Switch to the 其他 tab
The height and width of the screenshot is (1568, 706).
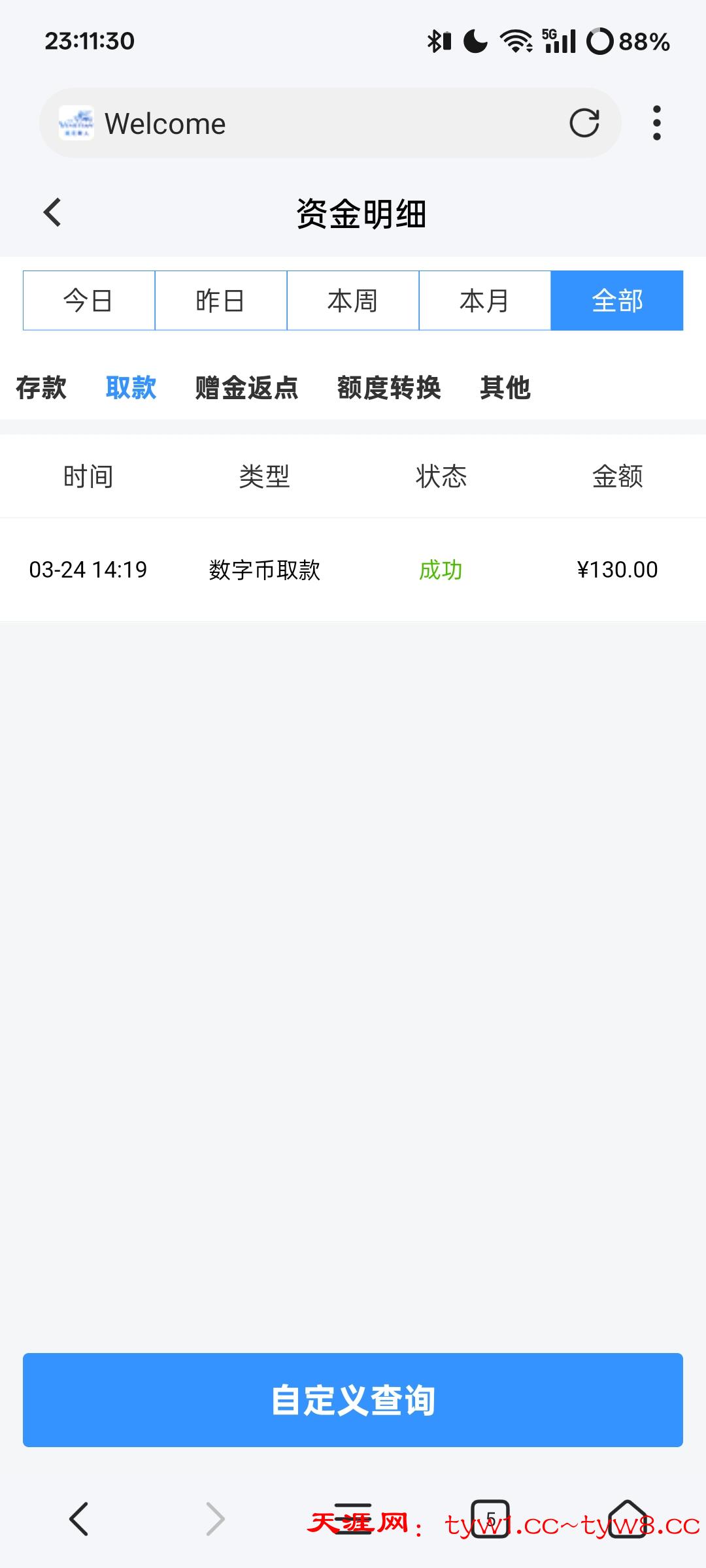click(x=505, y=387)
